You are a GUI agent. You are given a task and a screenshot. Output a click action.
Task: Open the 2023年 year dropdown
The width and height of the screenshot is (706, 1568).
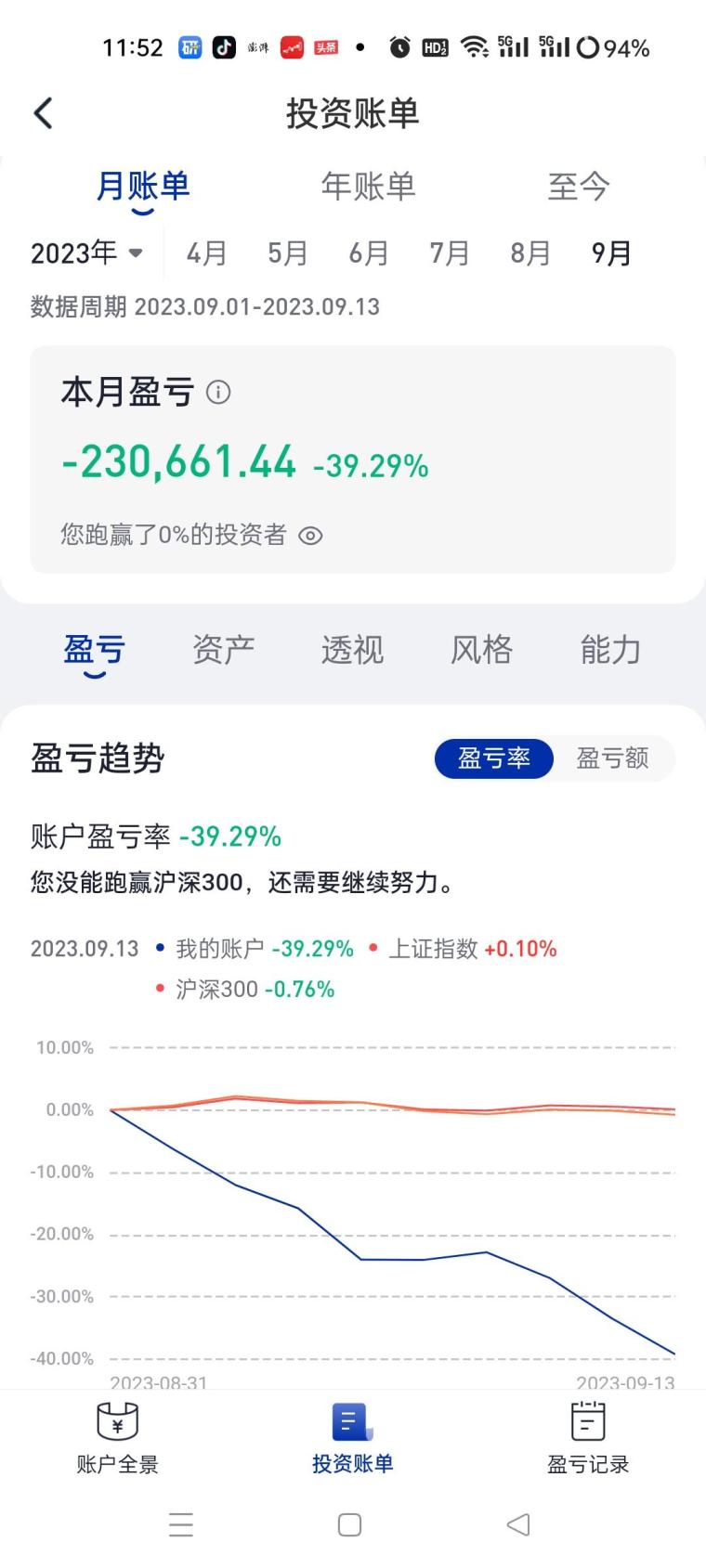click(86, 253)
